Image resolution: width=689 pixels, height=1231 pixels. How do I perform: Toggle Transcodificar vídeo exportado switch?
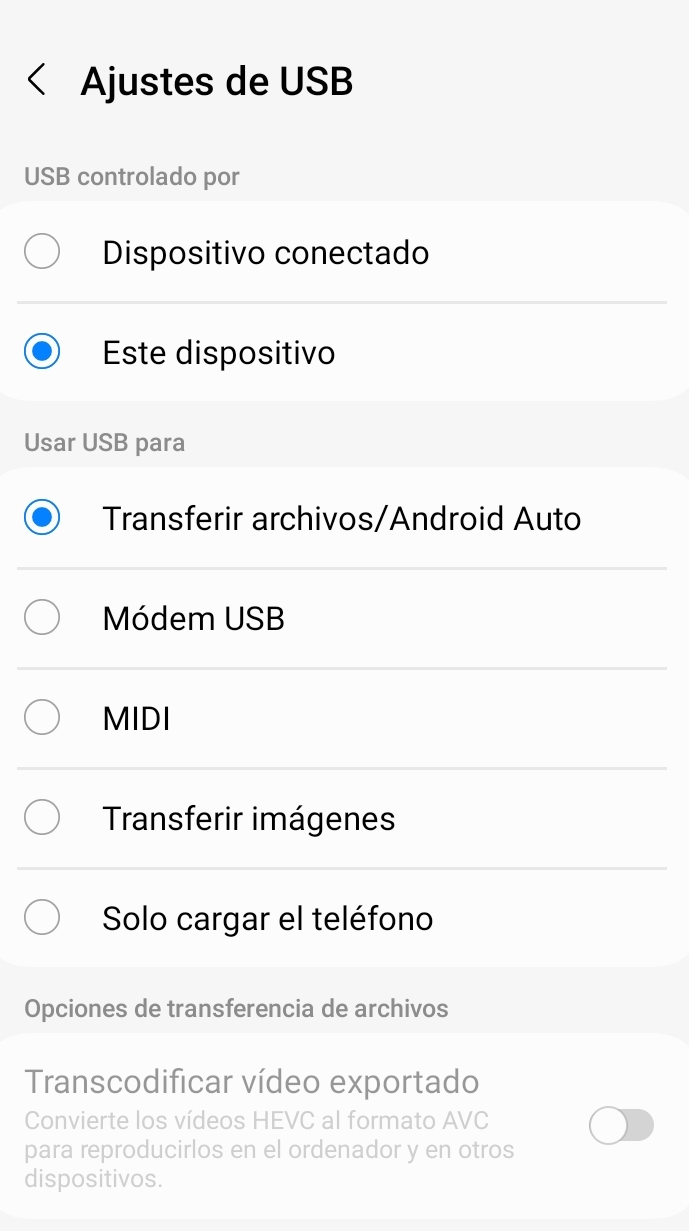click(621, 1126)
